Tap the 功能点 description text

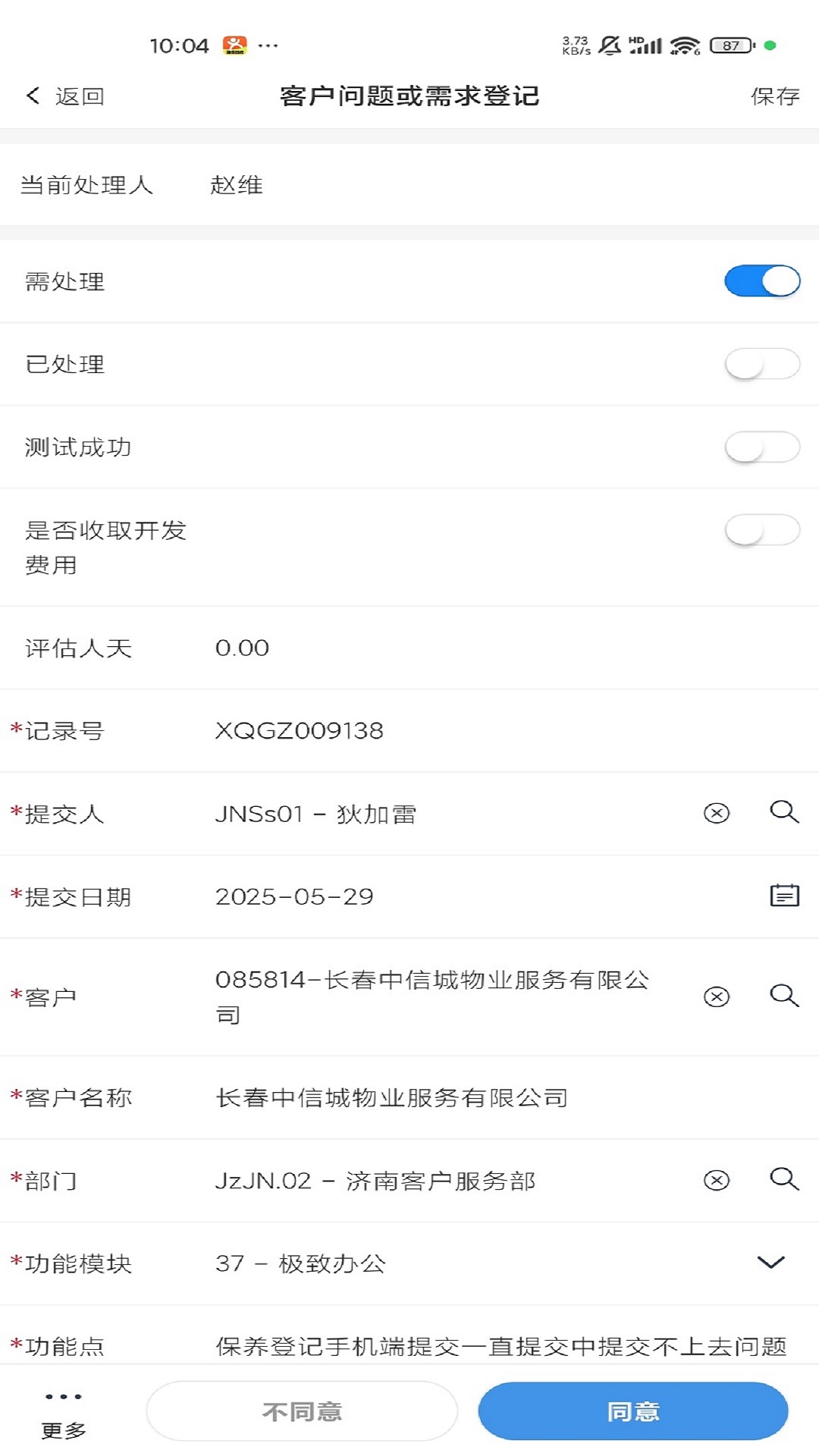(x=500, y=1345)
